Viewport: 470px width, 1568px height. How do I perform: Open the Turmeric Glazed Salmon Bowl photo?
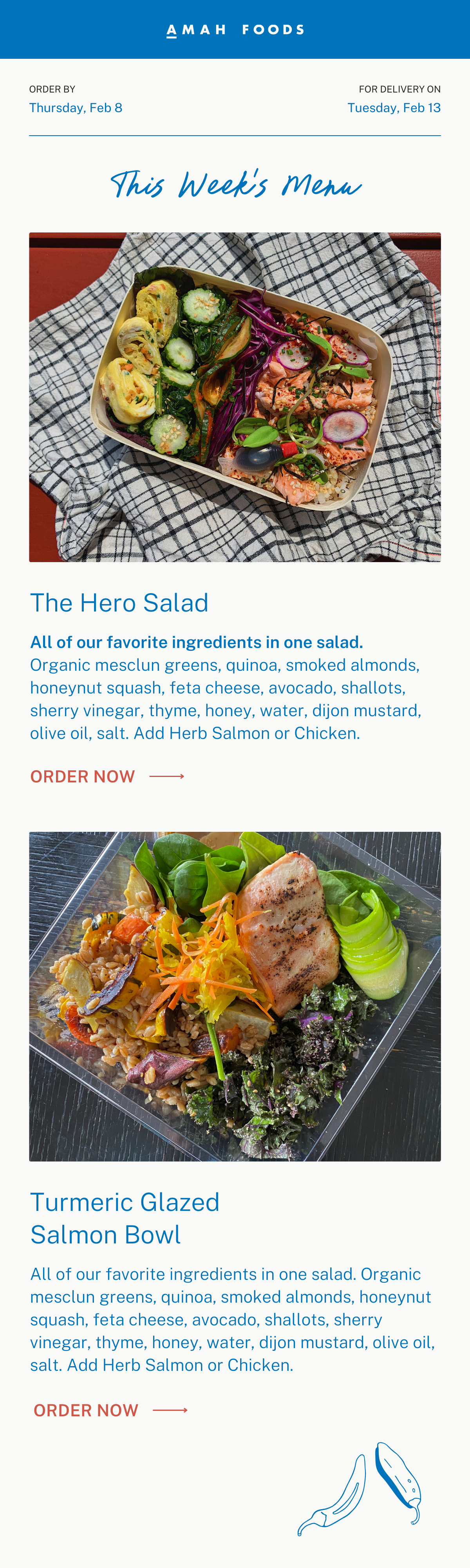235,996
